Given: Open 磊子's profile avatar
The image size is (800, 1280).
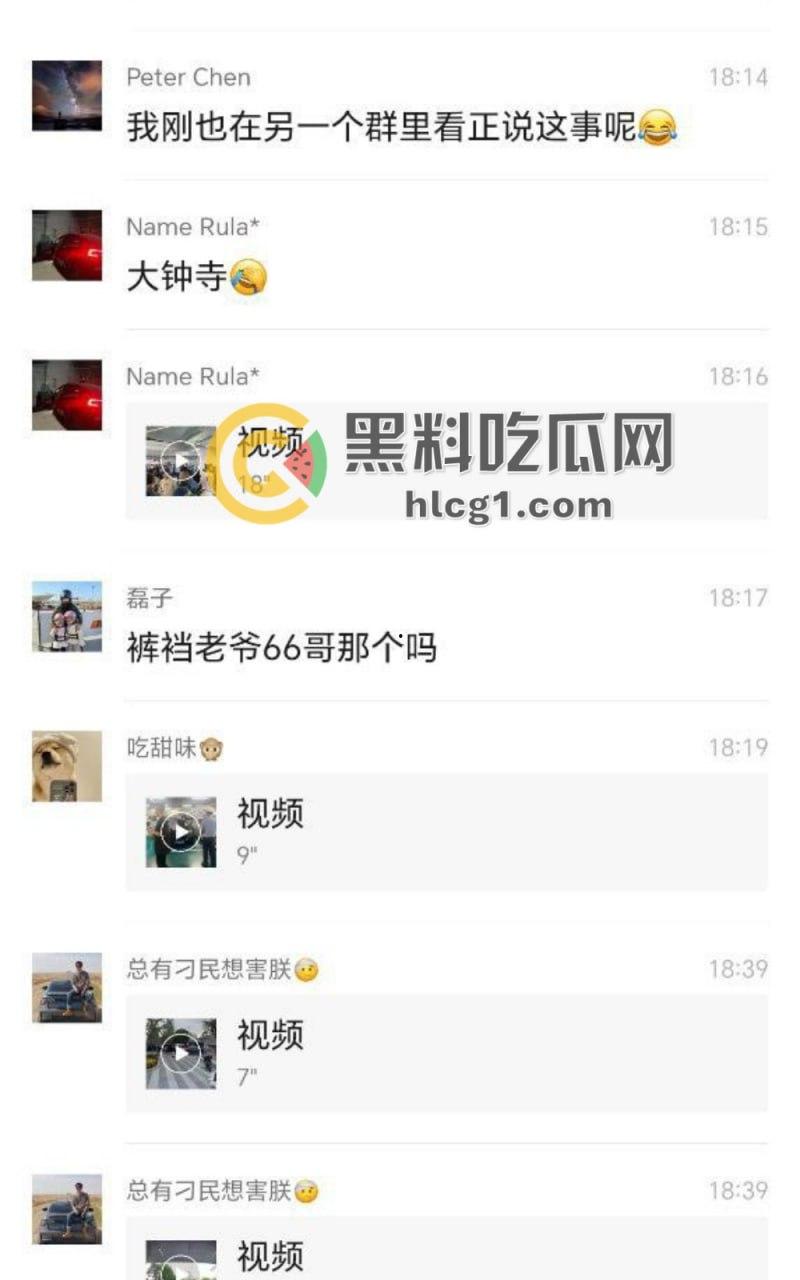Looking at the screenshot, I should (66, 615).
